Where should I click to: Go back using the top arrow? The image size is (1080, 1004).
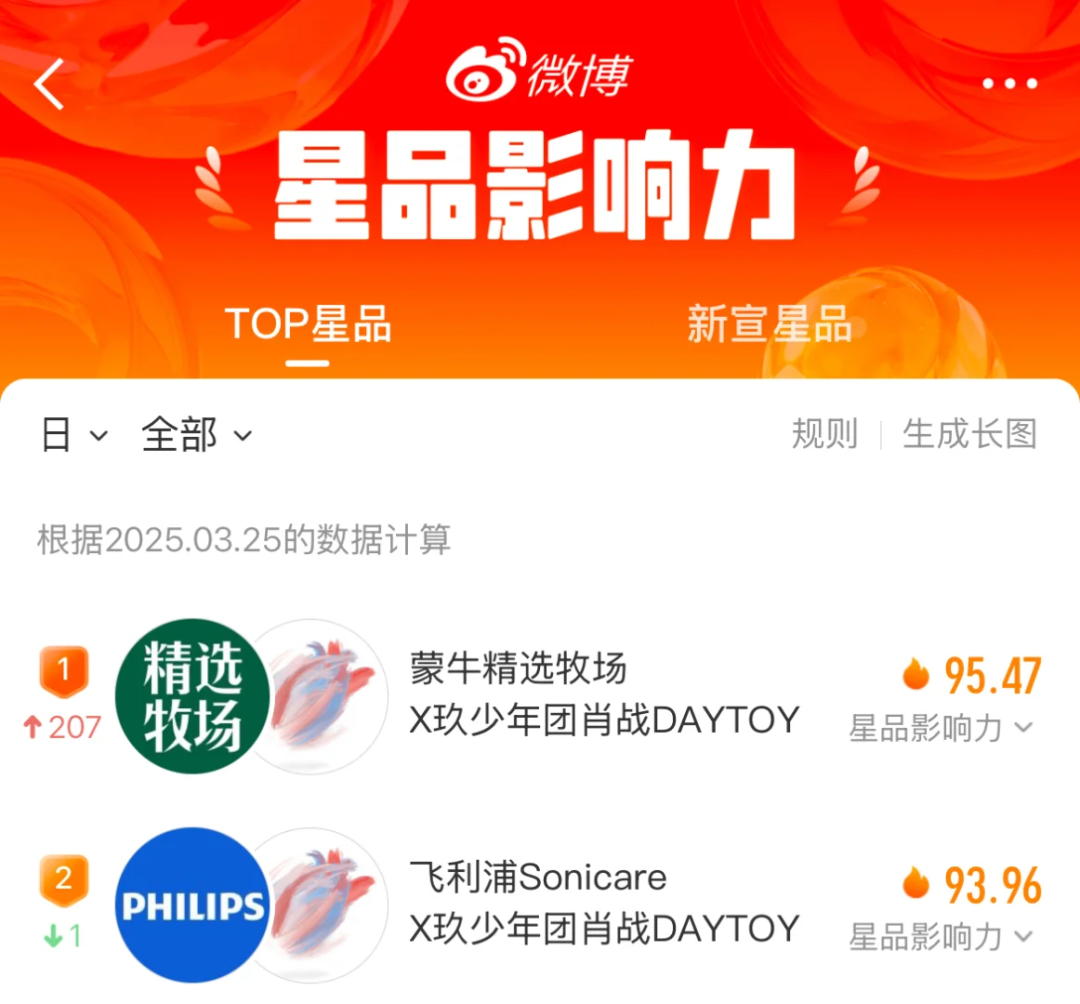tap(50, 84)
